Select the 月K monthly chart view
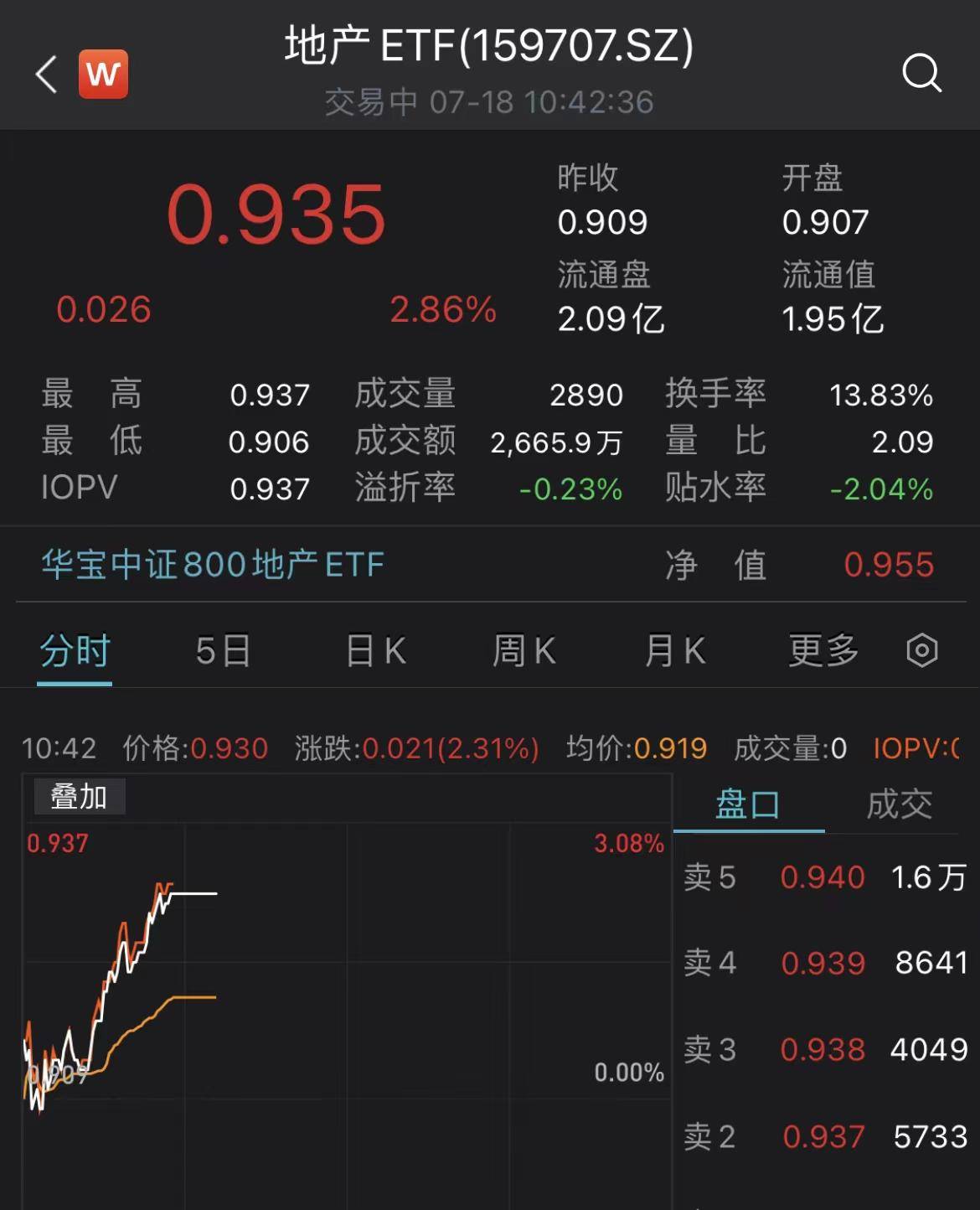 point(674,651)
